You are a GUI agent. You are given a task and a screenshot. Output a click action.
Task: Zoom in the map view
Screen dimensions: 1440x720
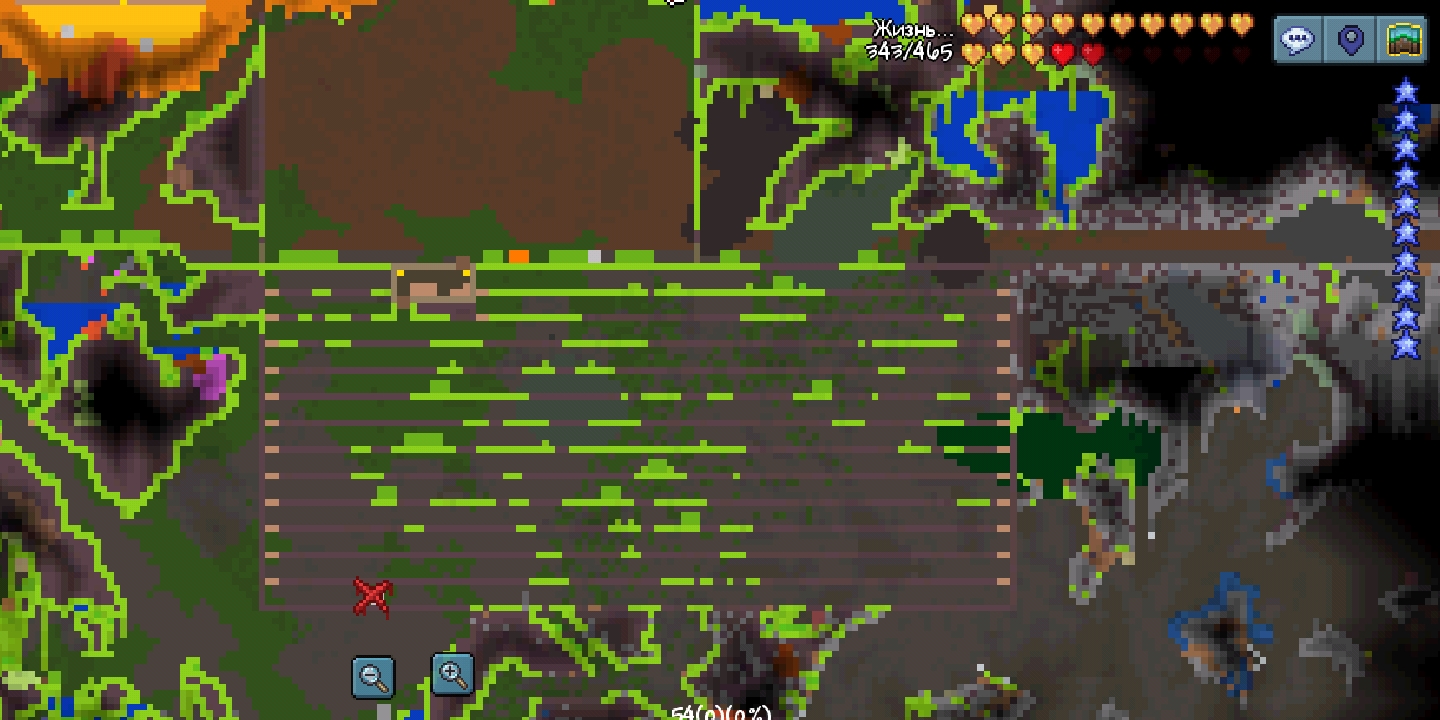tap(452, 674)
